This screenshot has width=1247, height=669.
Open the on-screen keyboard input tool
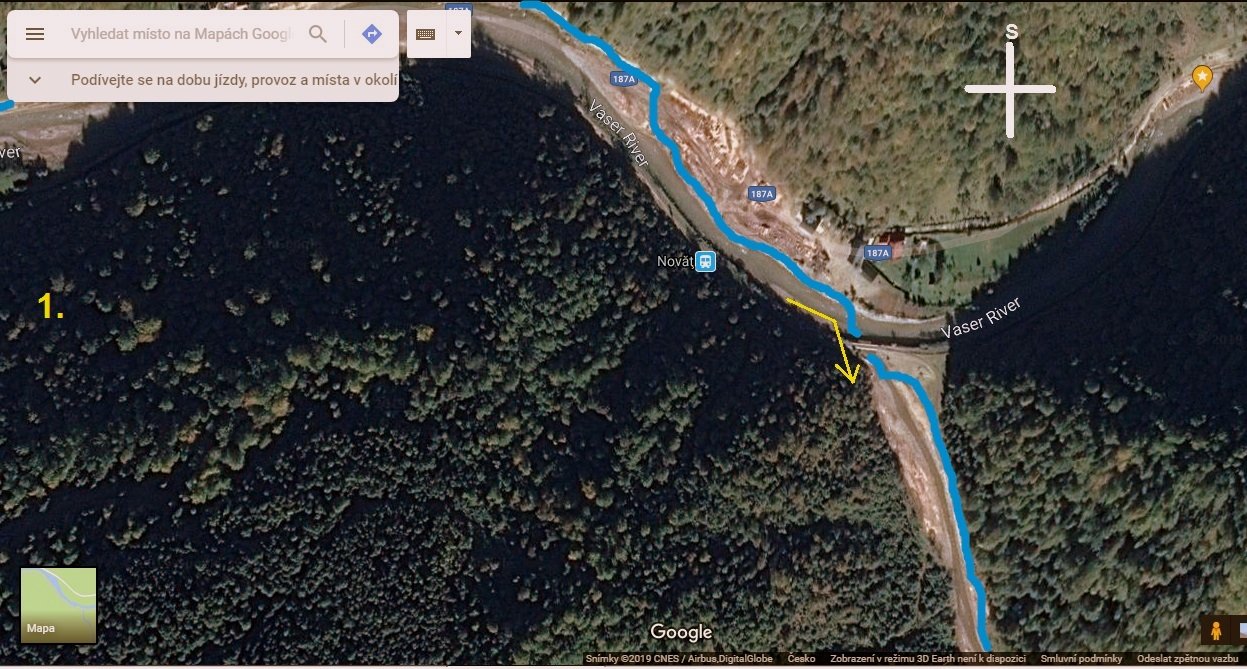coord(426,34)
